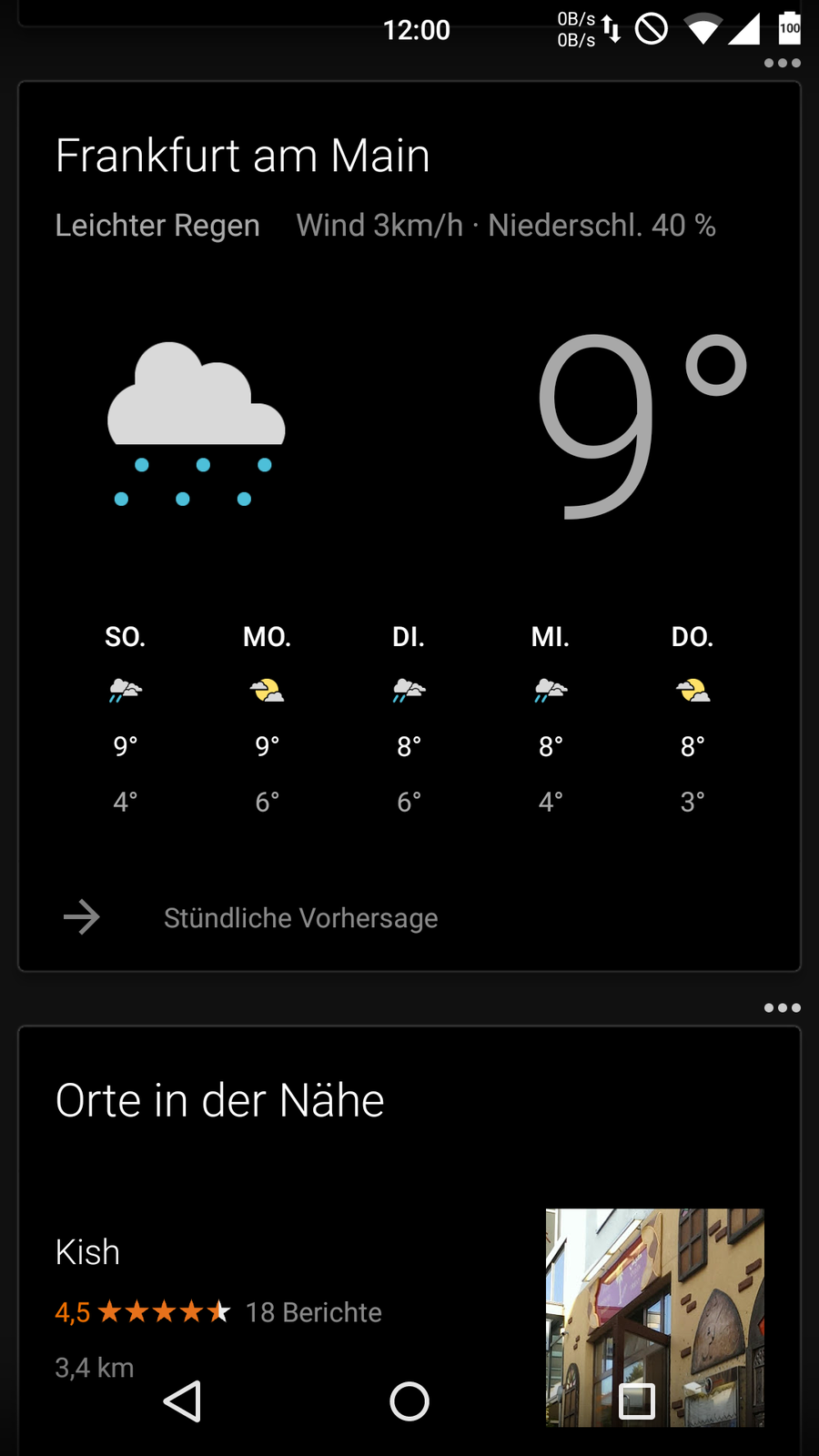Open overflow menu above Orte in der Nähe
The height and width of the screenshot is (1456, 819).
[782, 1007]
